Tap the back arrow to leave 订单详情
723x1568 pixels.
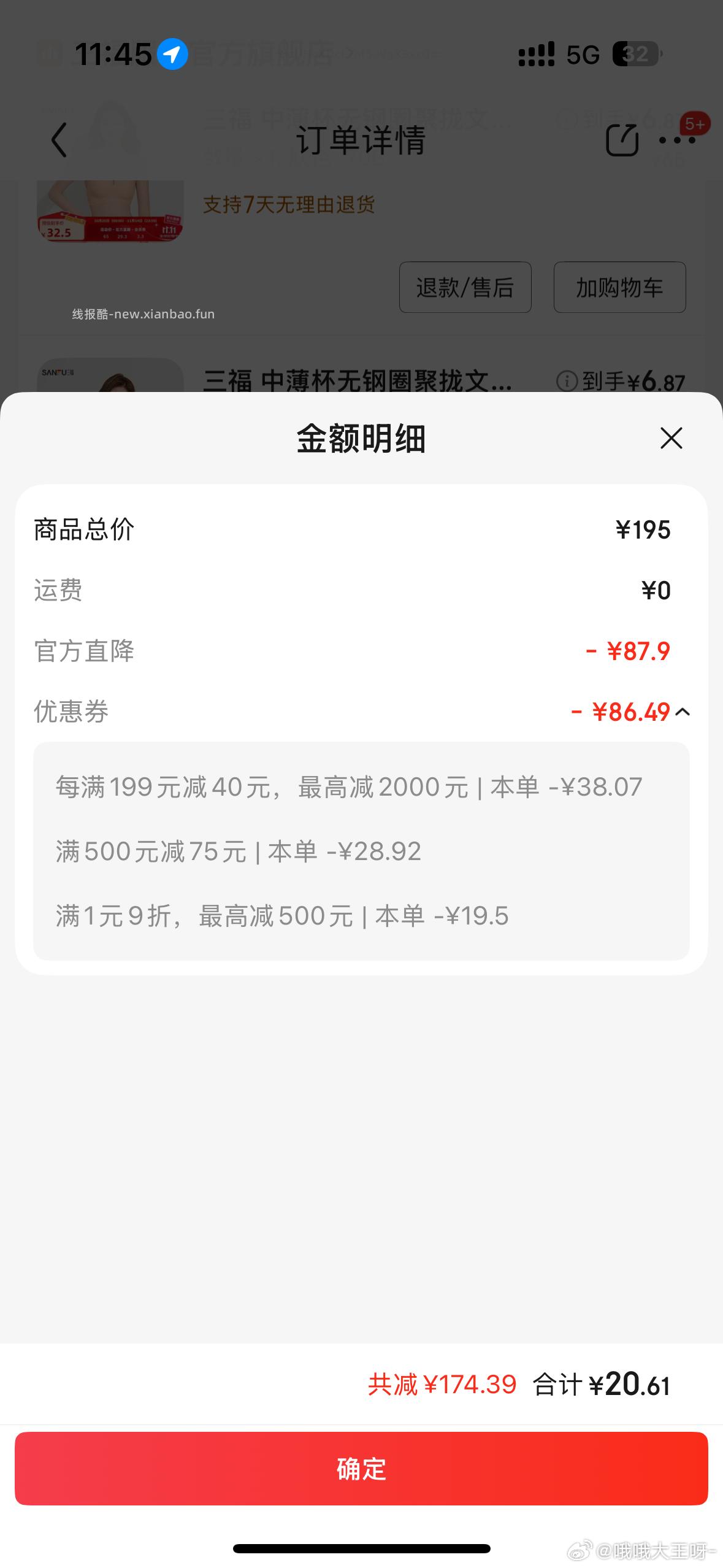point(59,139)
